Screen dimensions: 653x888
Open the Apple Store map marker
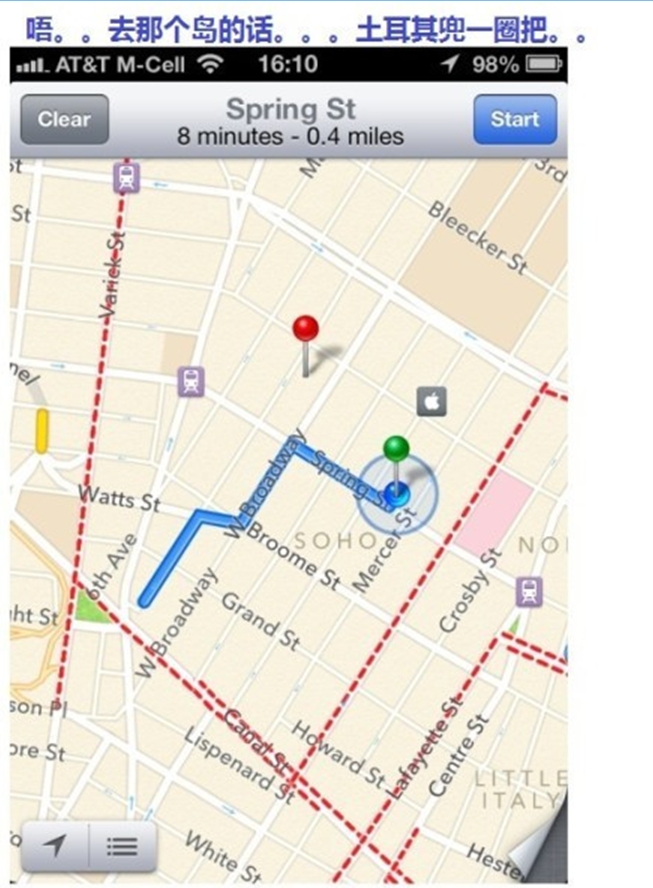pyautogui.click(x=431, y=402)
